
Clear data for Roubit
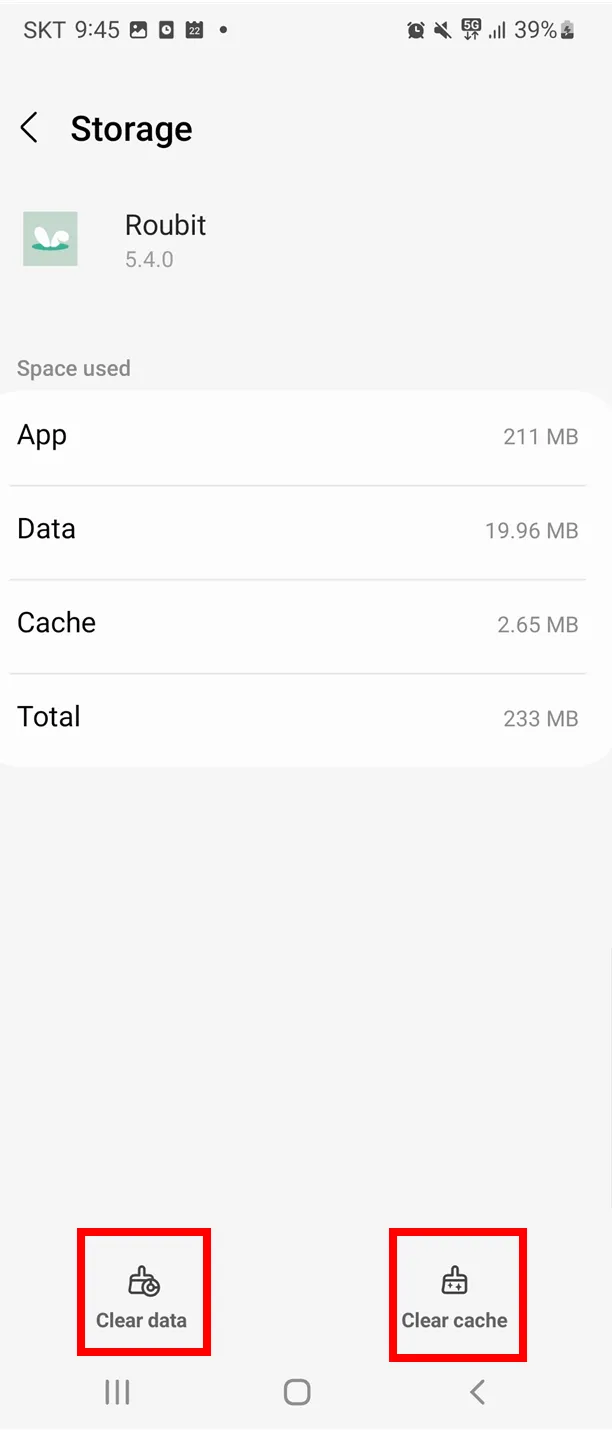pos(142,1296)
